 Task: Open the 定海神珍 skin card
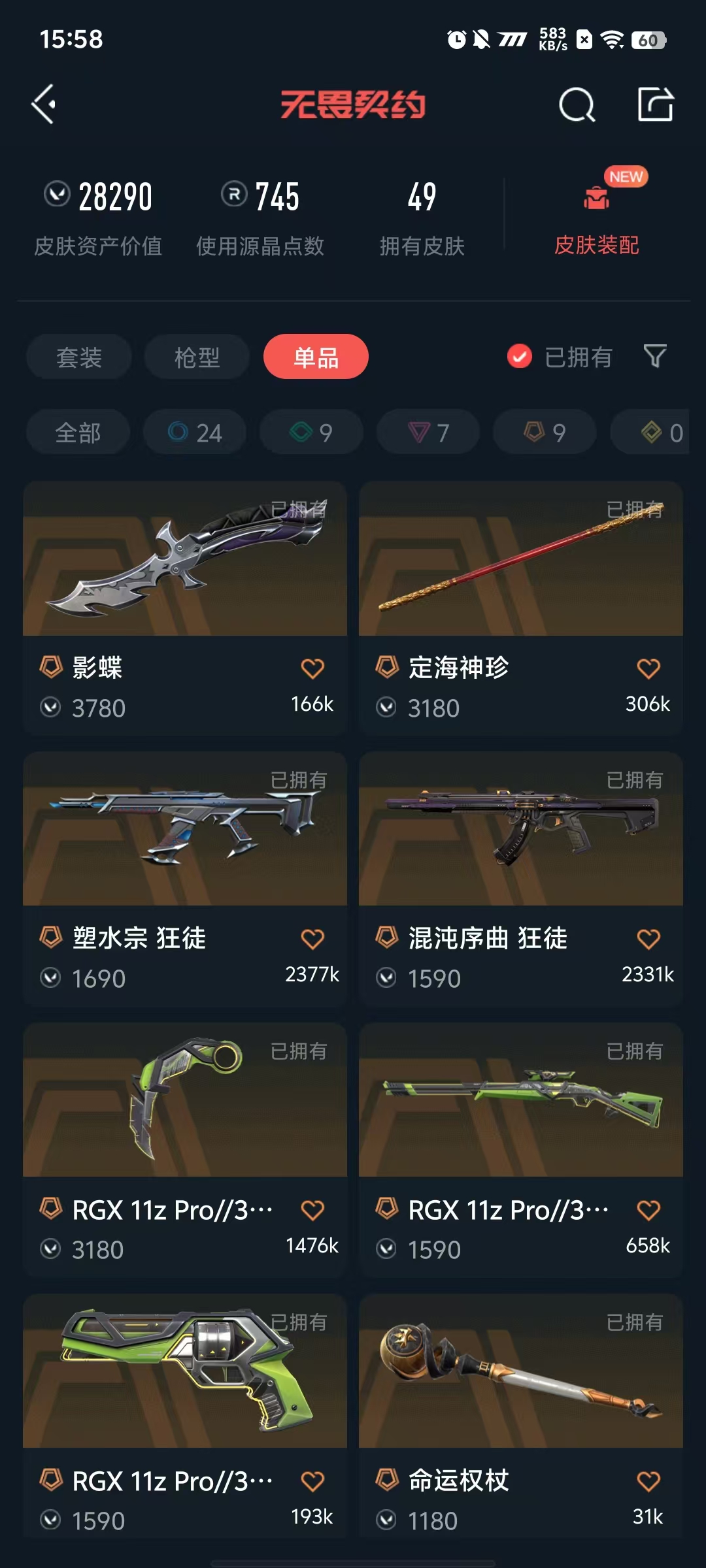pyautogui.click(x=521, y=608)
